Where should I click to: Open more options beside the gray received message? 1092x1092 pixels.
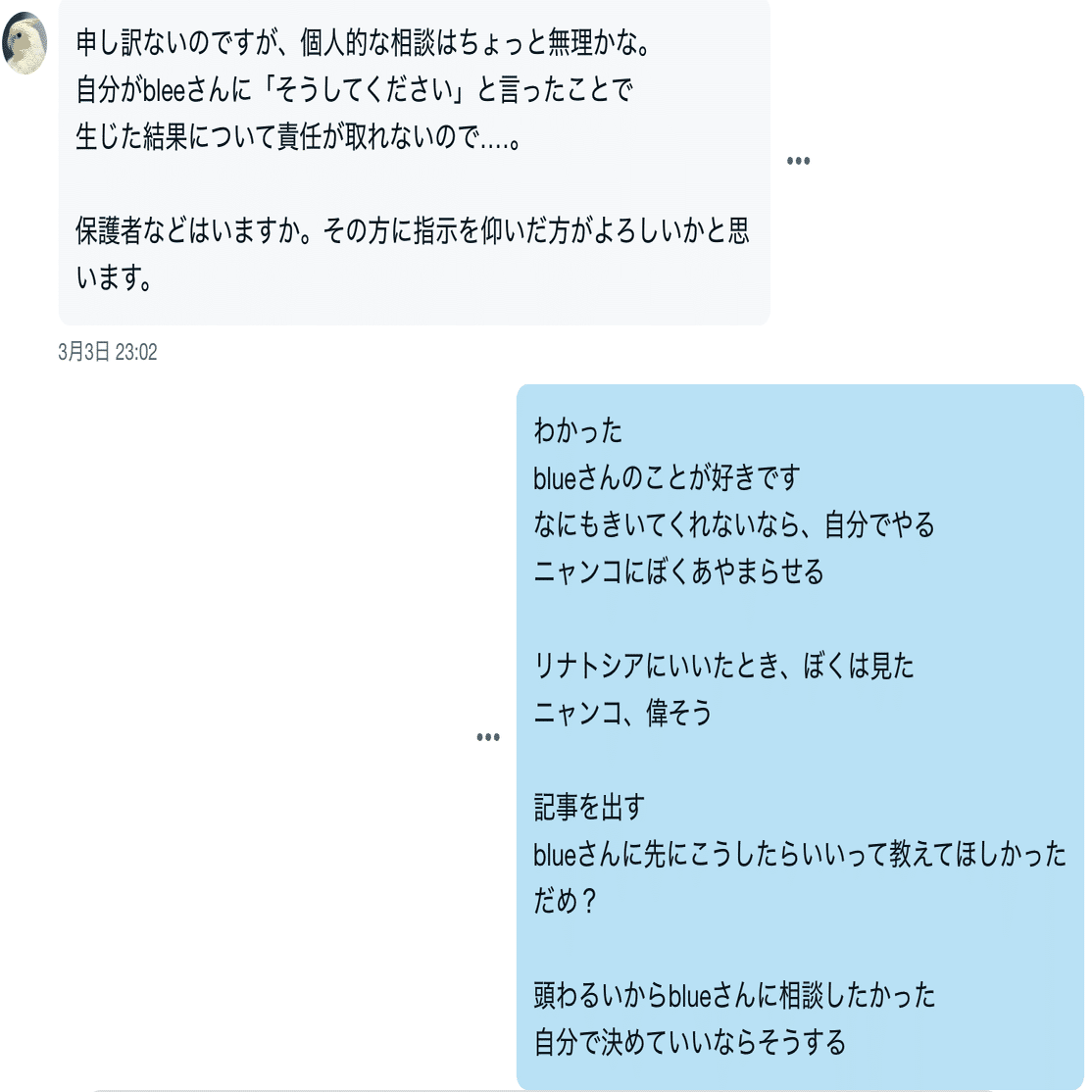(x=798, y=161)
